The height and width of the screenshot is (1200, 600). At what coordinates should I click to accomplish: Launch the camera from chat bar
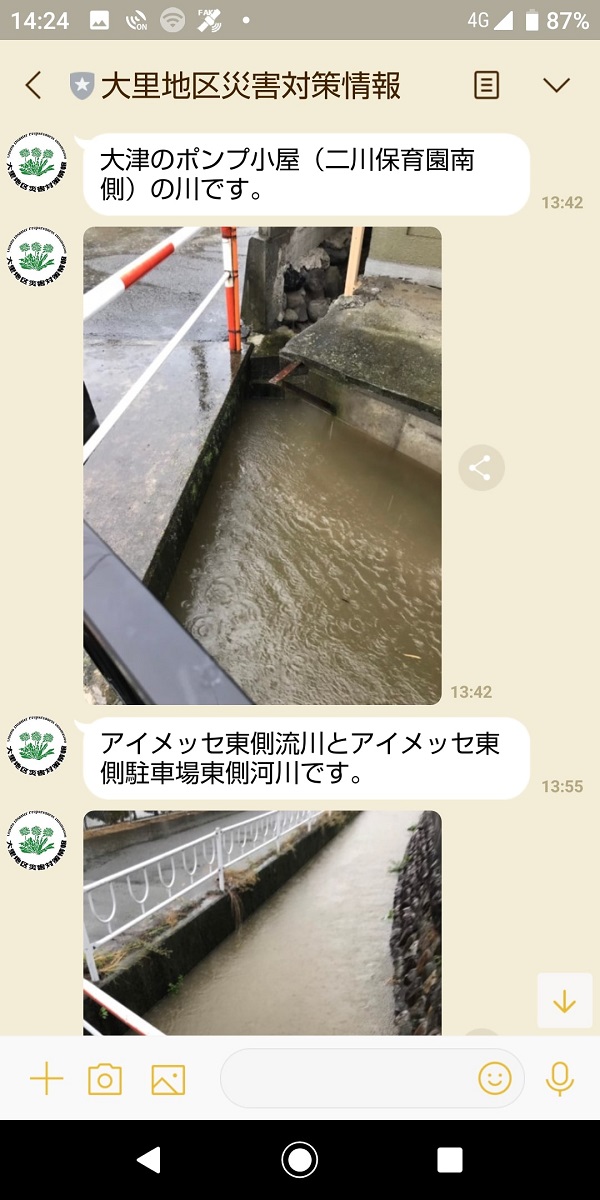[105, 1079]
